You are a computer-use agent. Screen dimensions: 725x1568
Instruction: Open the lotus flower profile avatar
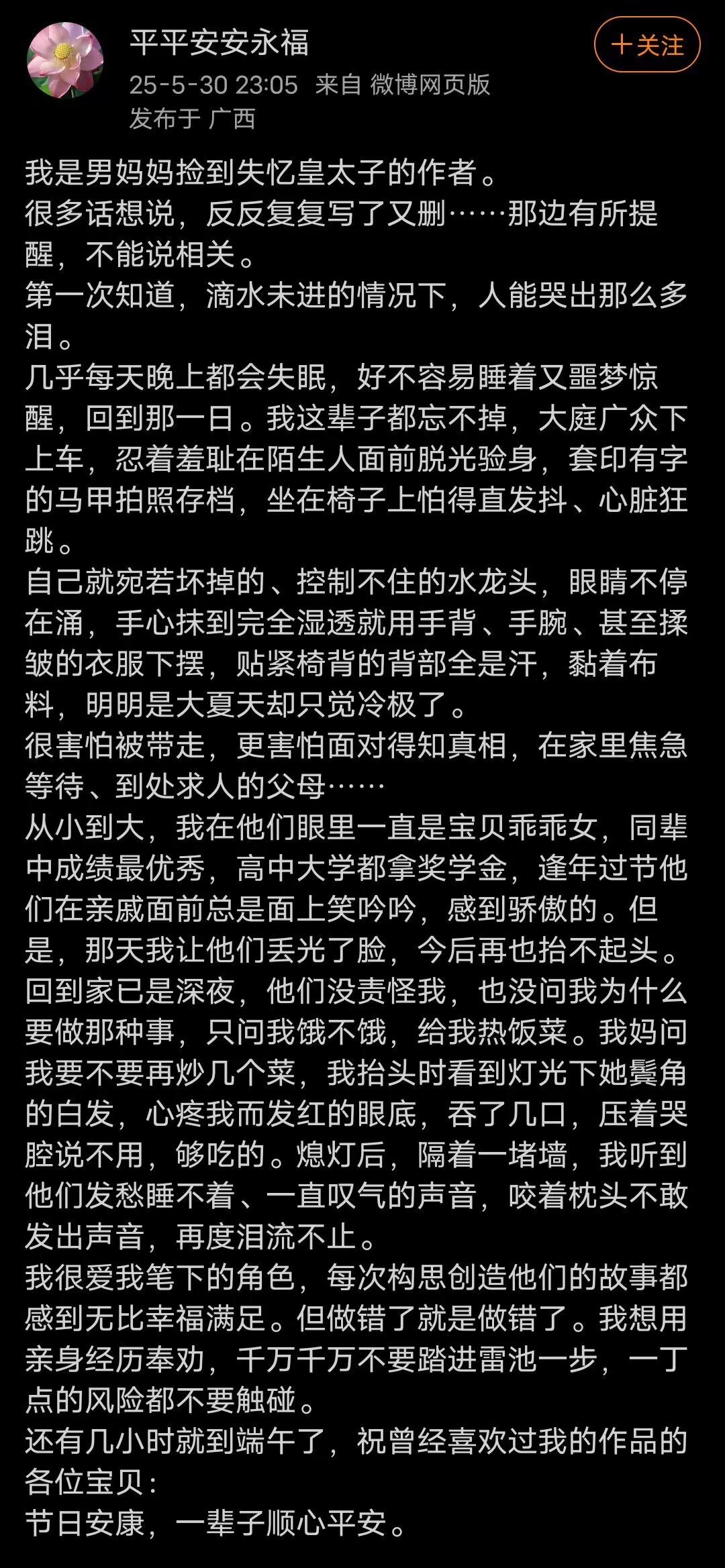click(x=64, y=60)
